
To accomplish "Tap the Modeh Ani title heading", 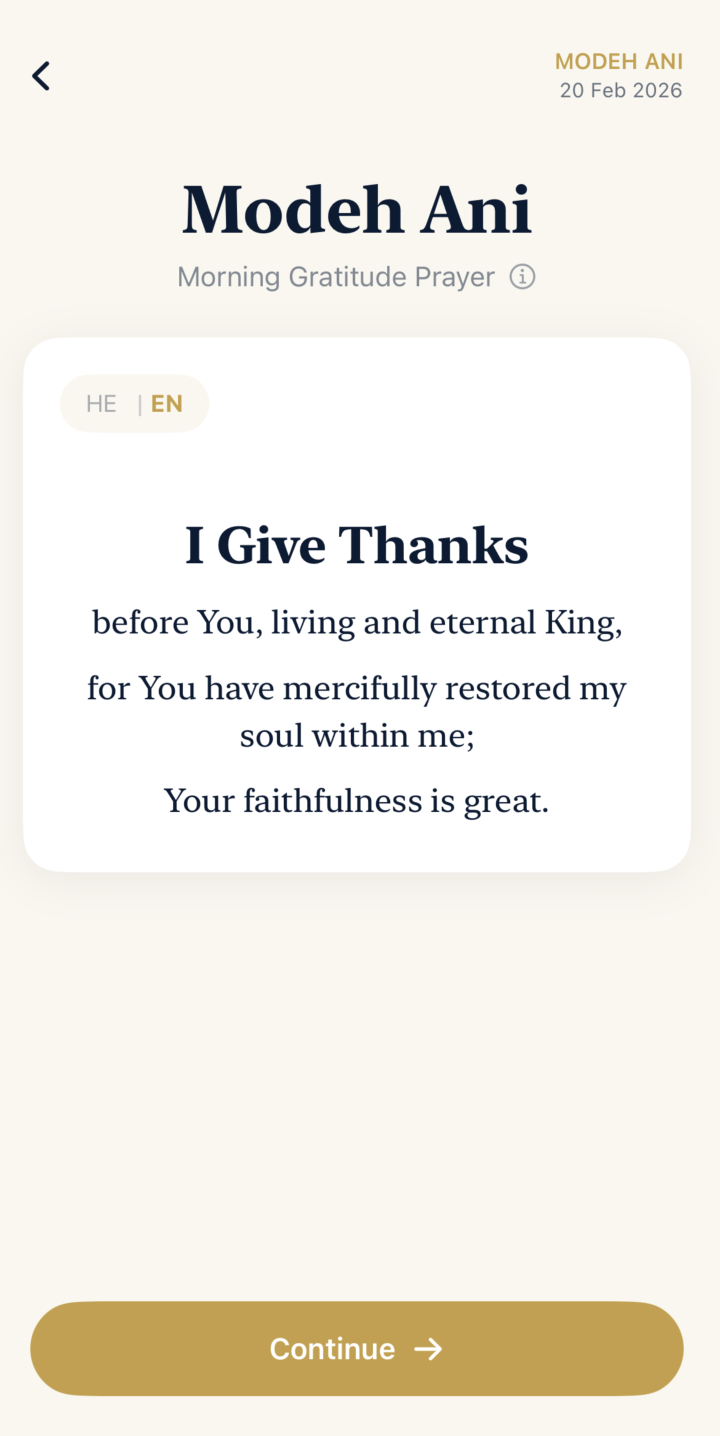I will (357, 208).
